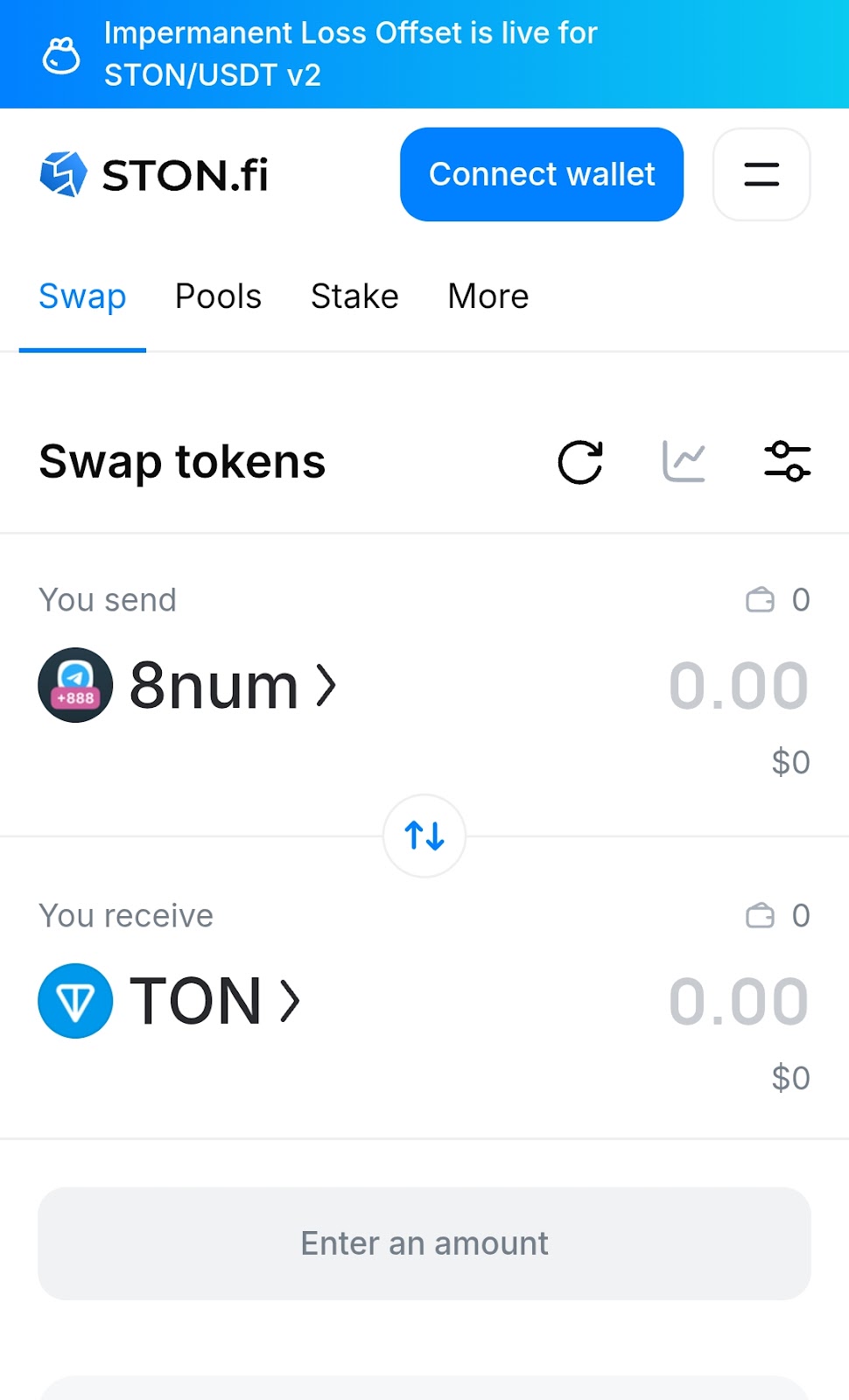Image resolution: width=849 pixels, height=1400 pixels.
Task: Switch to the Pools tab
Action: (218, 297)
